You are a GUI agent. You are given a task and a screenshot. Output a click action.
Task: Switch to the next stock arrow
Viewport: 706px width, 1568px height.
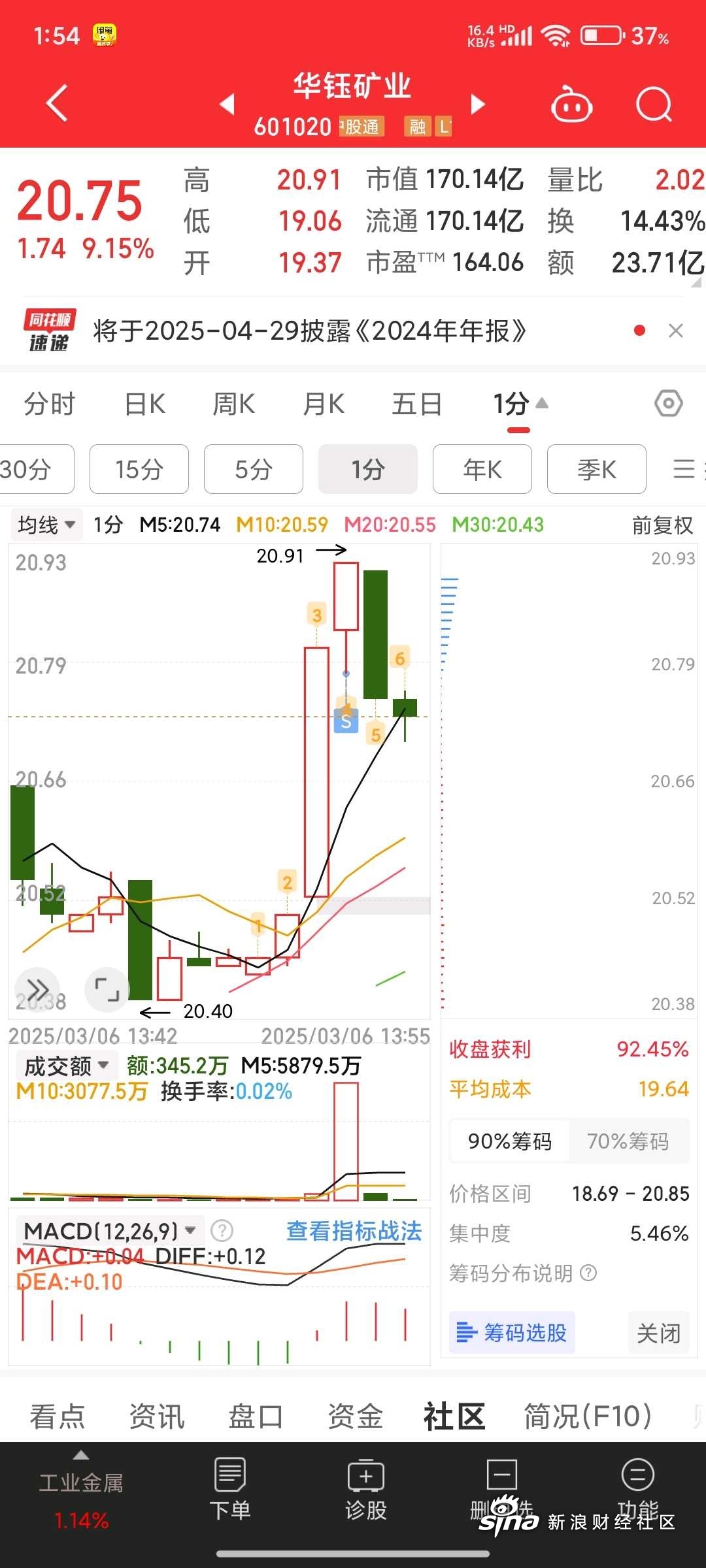coord(479,104)
